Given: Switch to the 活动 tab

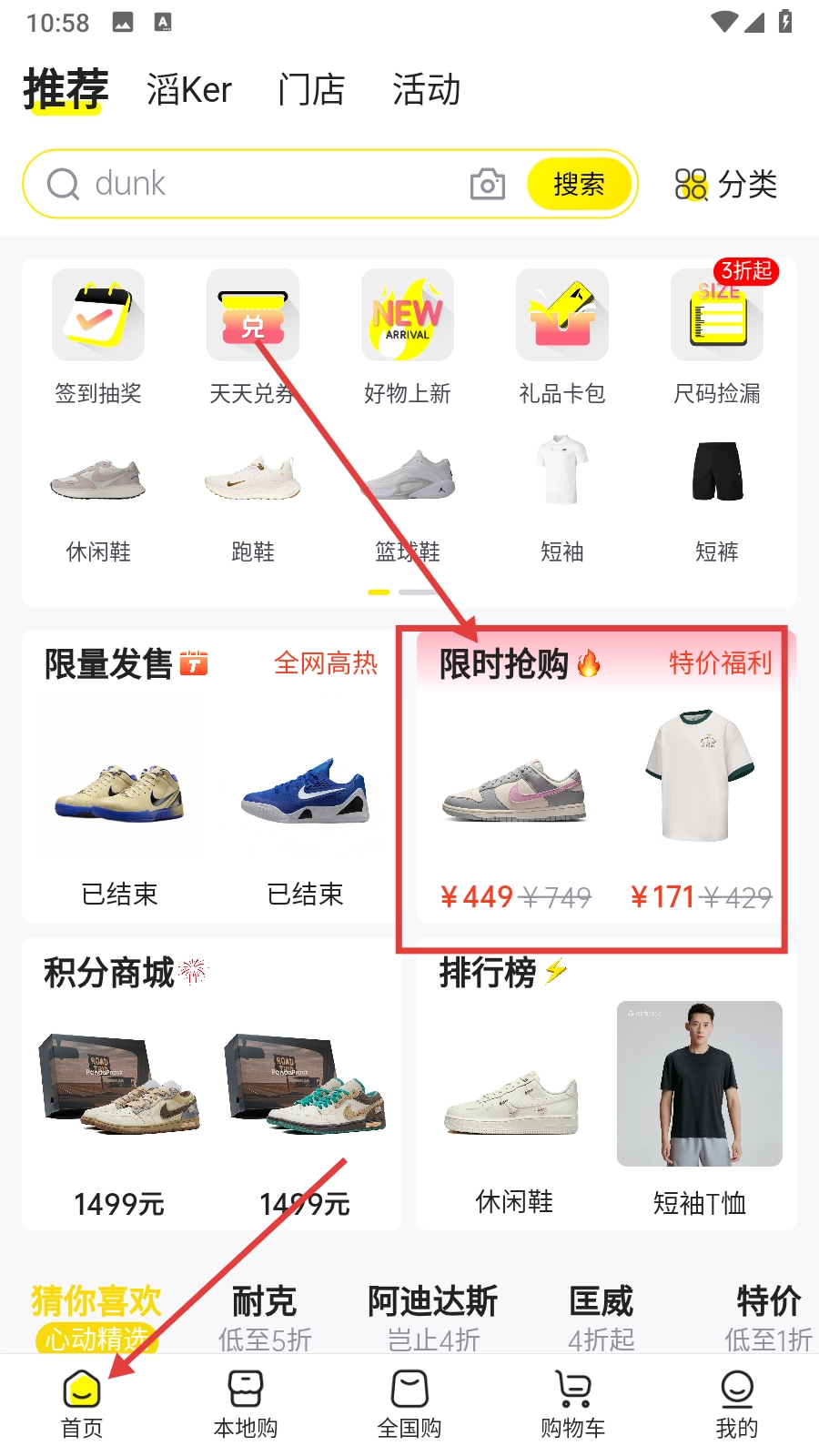Looking at the screenshot, I should pyautogui.click(x=426, y=90).
